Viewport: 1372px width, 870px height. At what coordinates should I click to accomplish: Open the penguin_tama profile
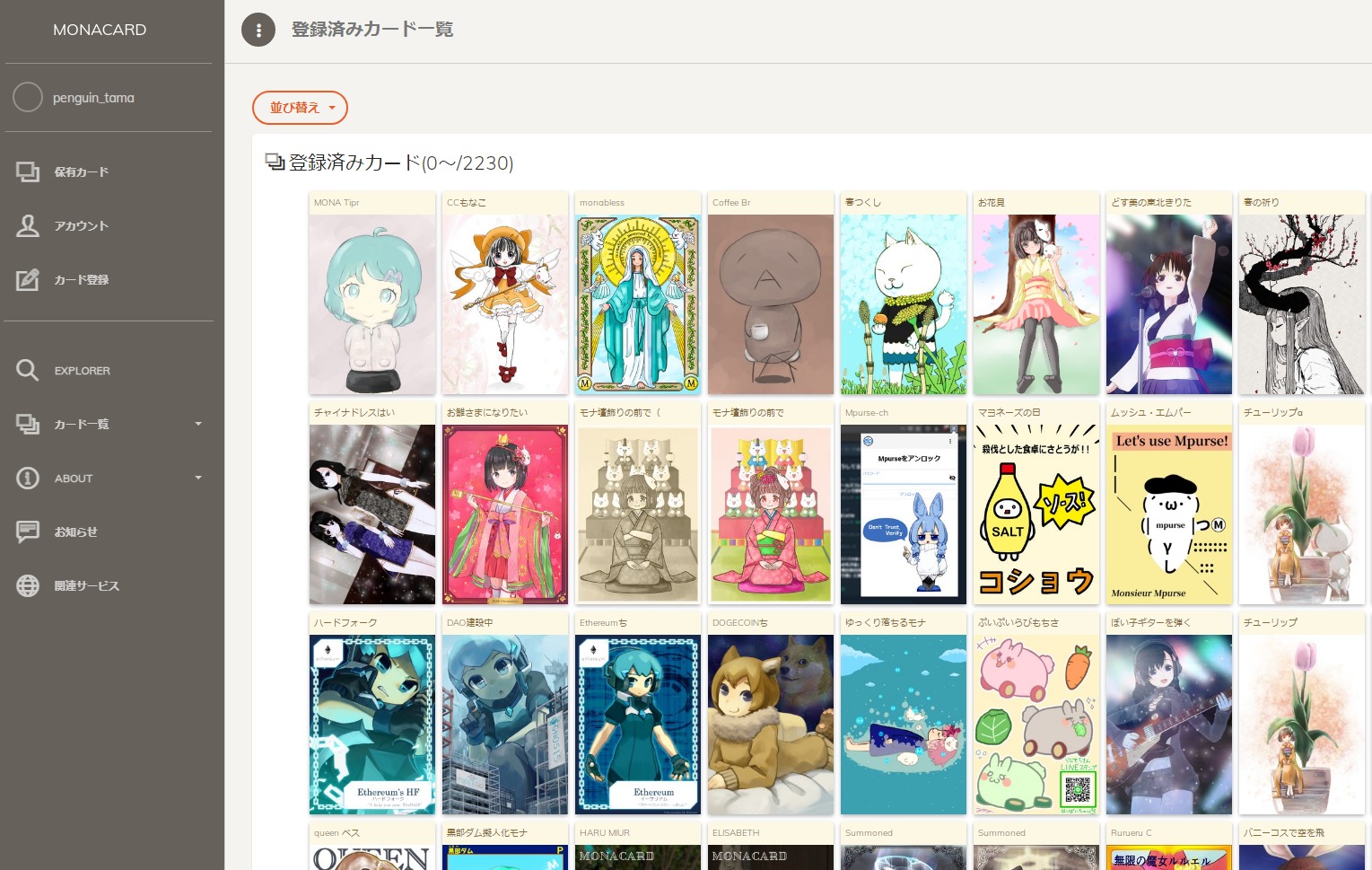92,98
